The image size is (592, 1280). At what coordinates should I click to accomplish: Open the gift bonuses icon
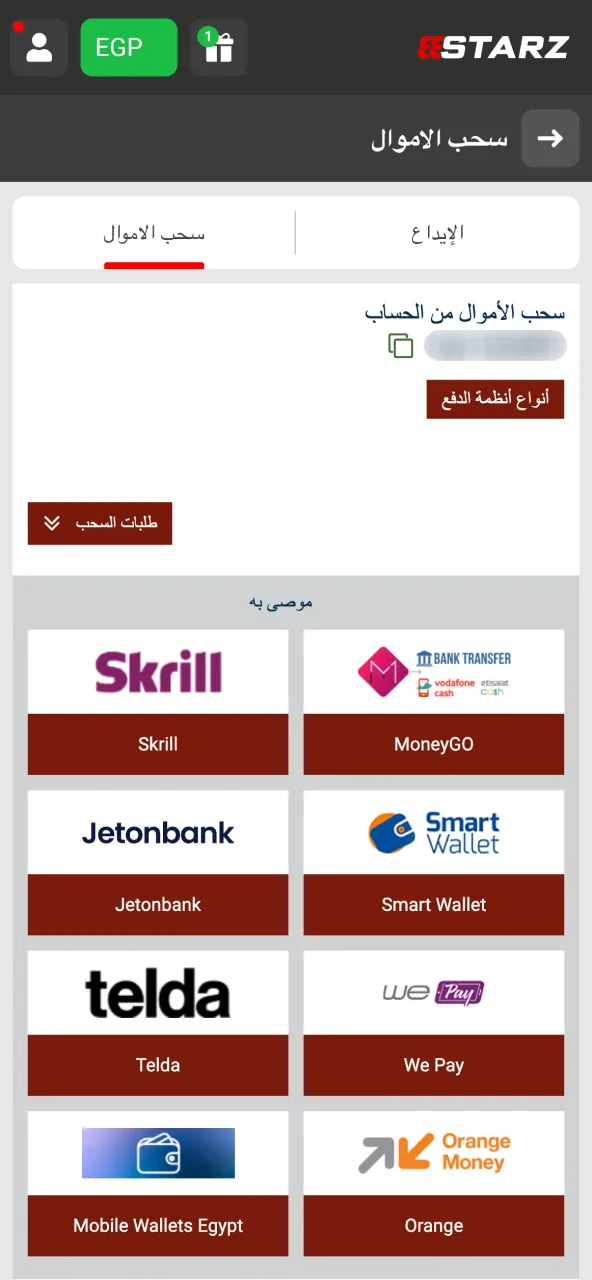(218, 47)
